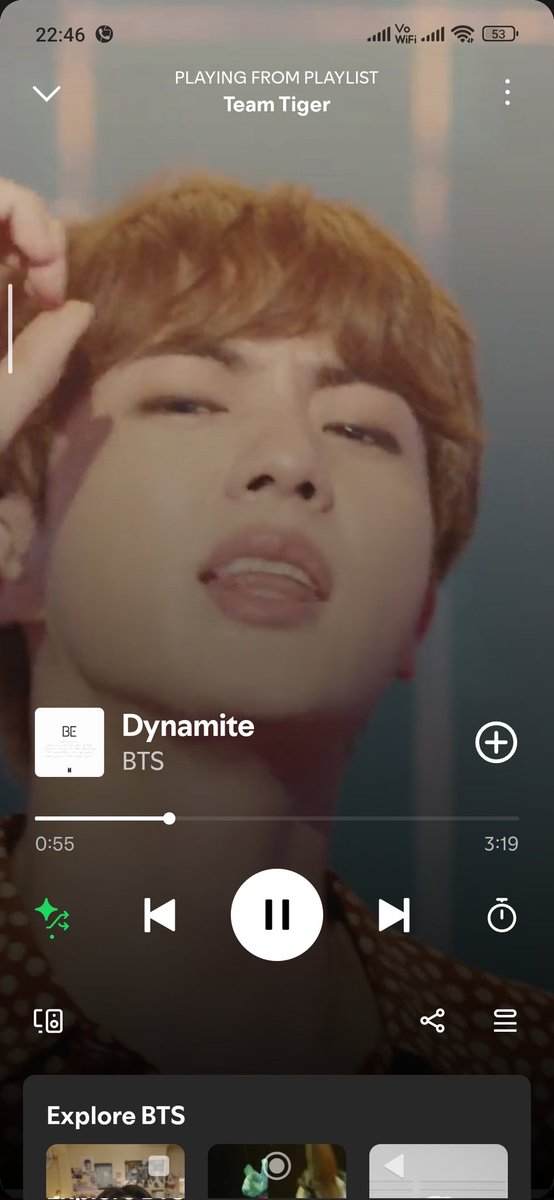This screenshot has width=554, height=1200.
Task: Add Dynamite to your library
Action: [x=496, y=743]
